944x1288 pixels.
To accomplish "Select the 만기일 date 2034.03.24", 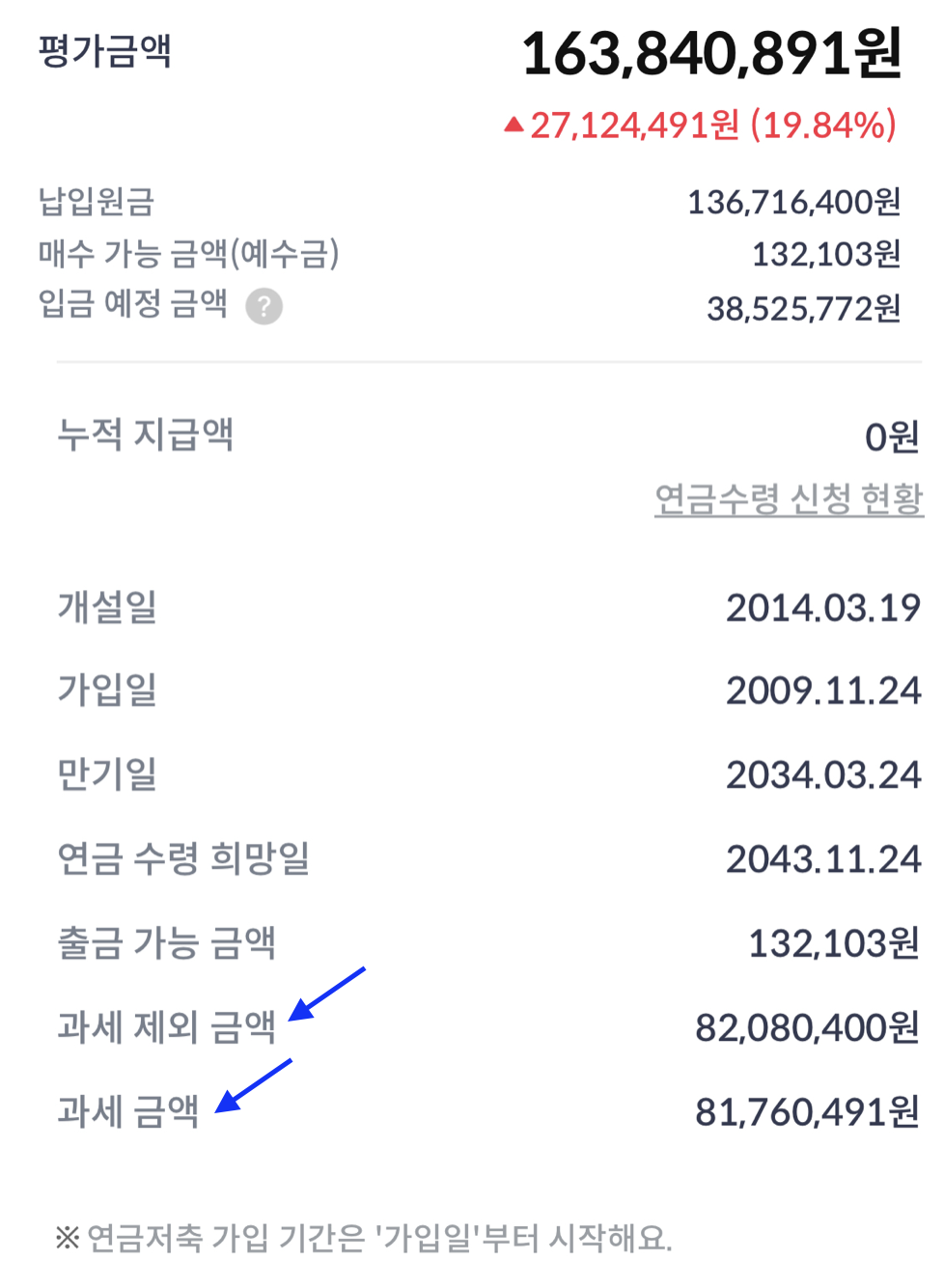I will pos(823,774).
